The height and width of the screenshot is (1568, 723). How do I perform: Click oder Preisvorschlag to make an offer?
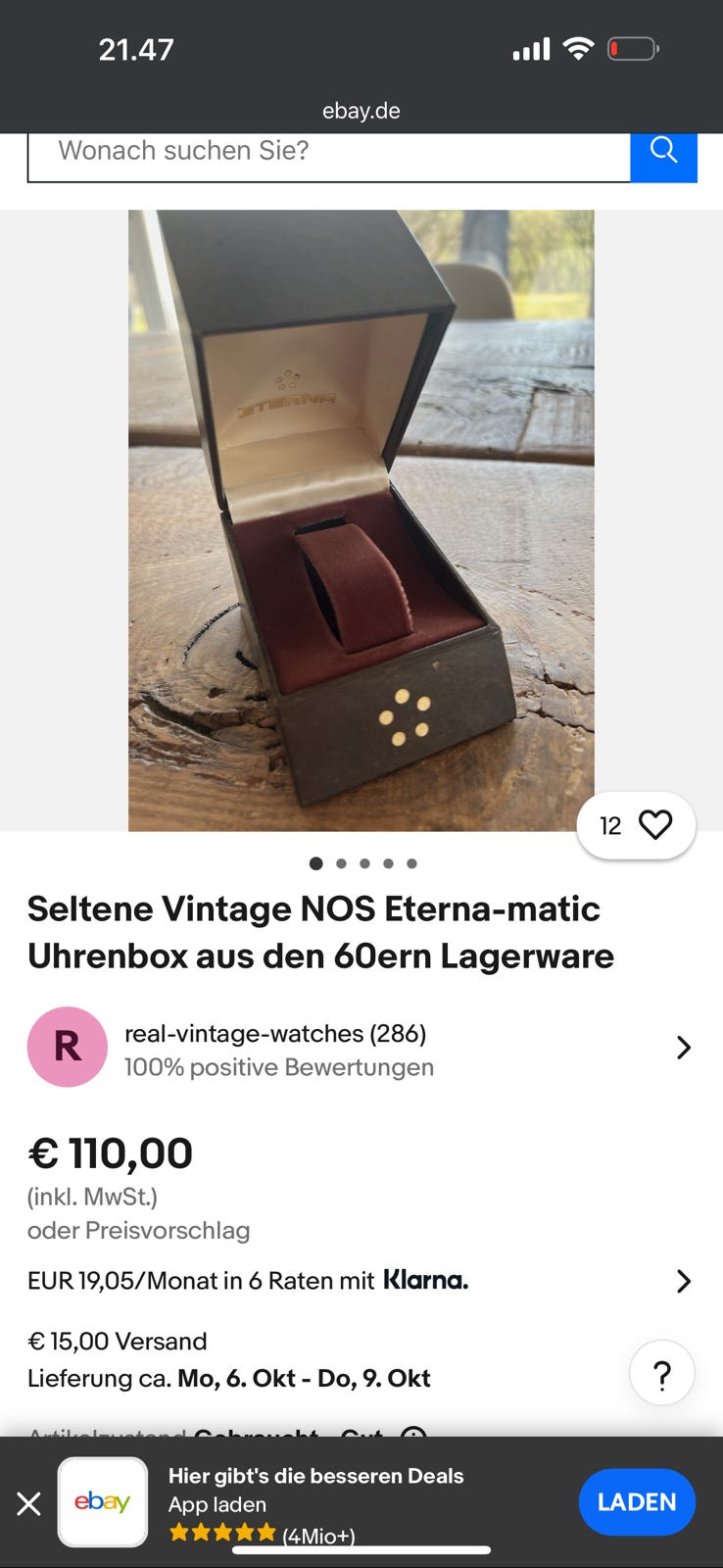pos(138,1230)
